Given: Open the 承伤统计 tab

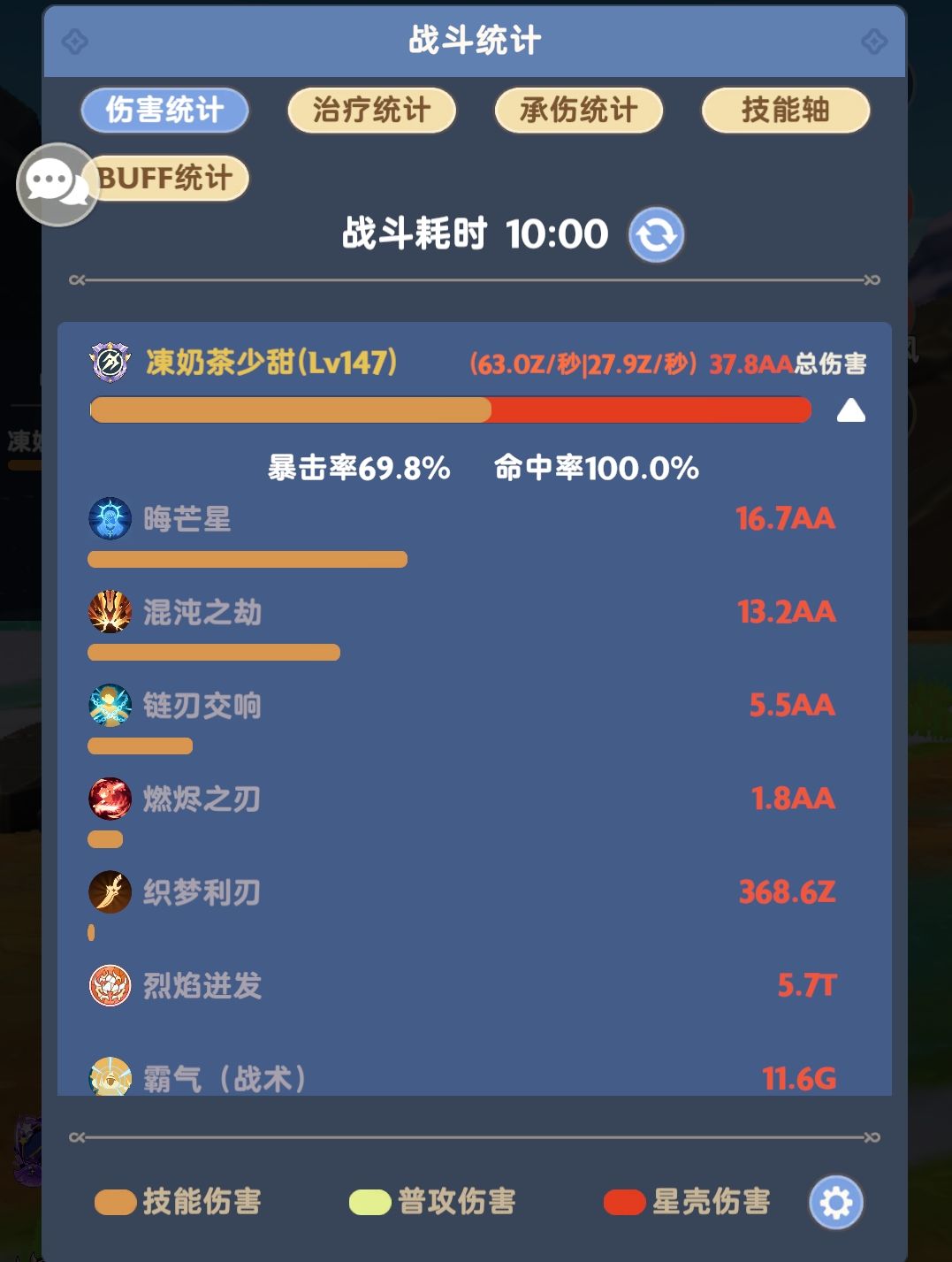Looking at the screenshot, I should pos(578,110).
